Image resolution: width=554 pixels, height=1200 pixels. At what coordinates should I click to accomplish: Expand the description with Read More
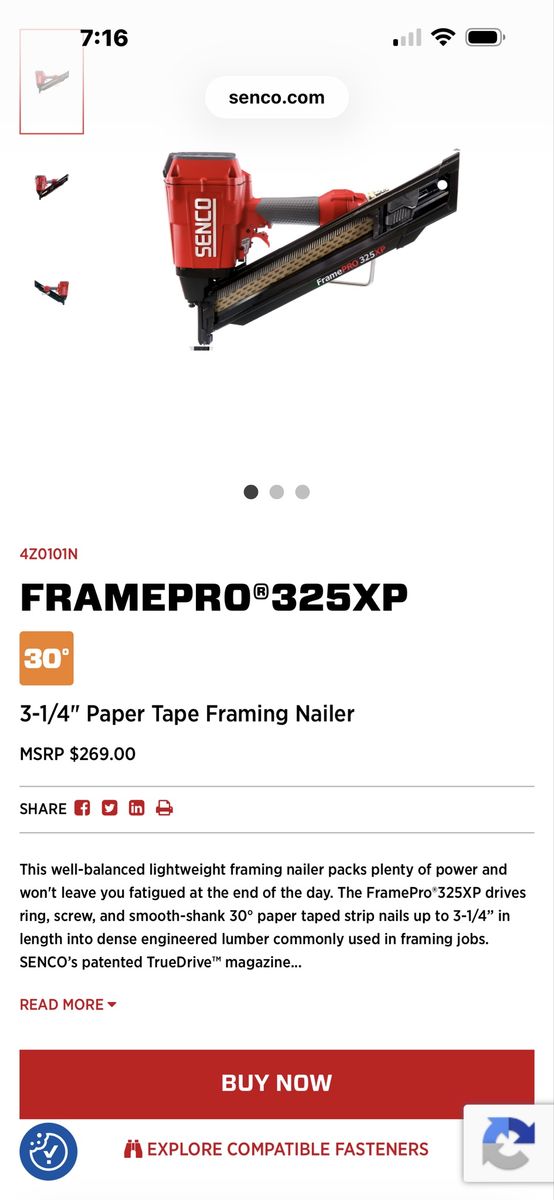tap(68, 1004)
